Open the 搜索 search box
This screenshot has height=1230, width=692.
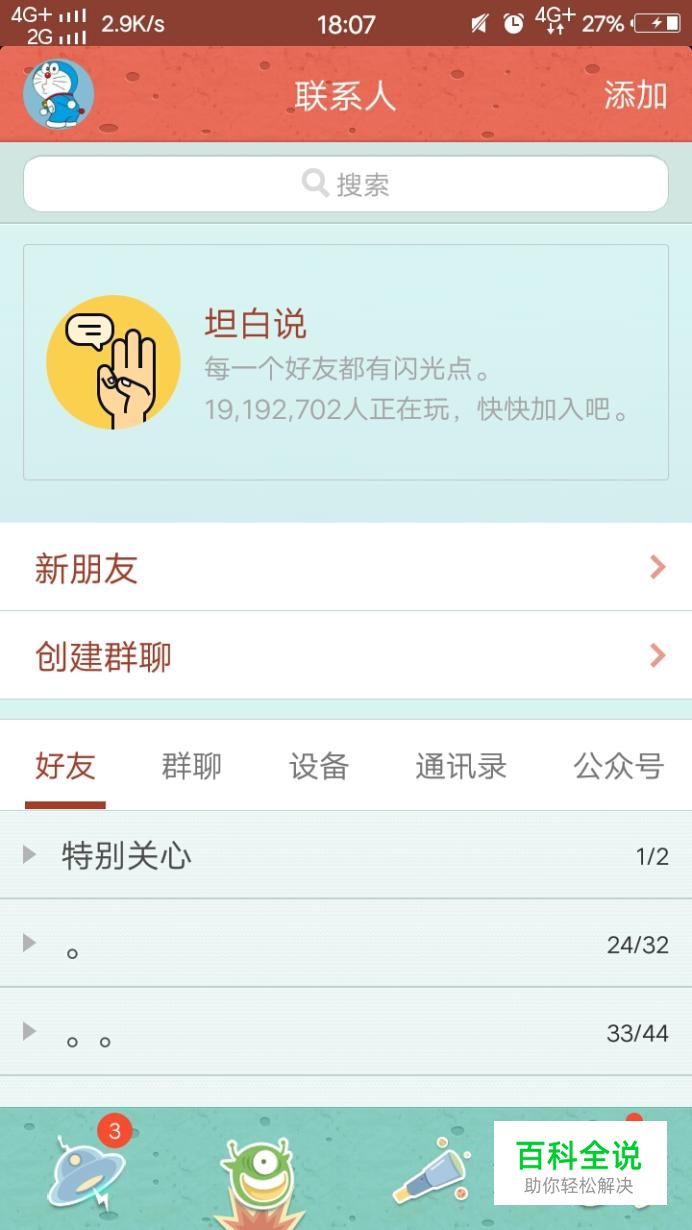346,184
